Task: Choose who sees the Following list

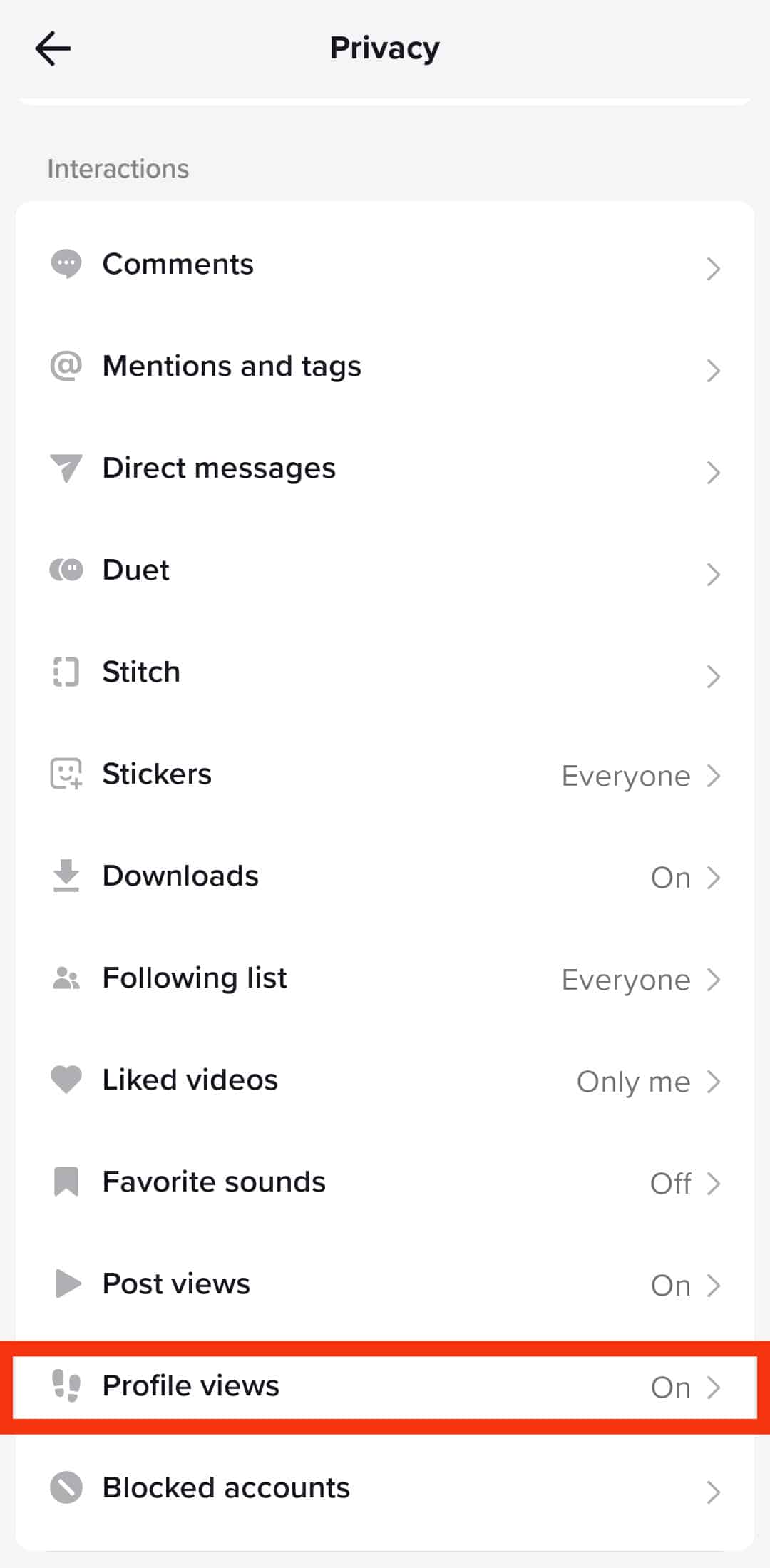Action: click(385, 978)
